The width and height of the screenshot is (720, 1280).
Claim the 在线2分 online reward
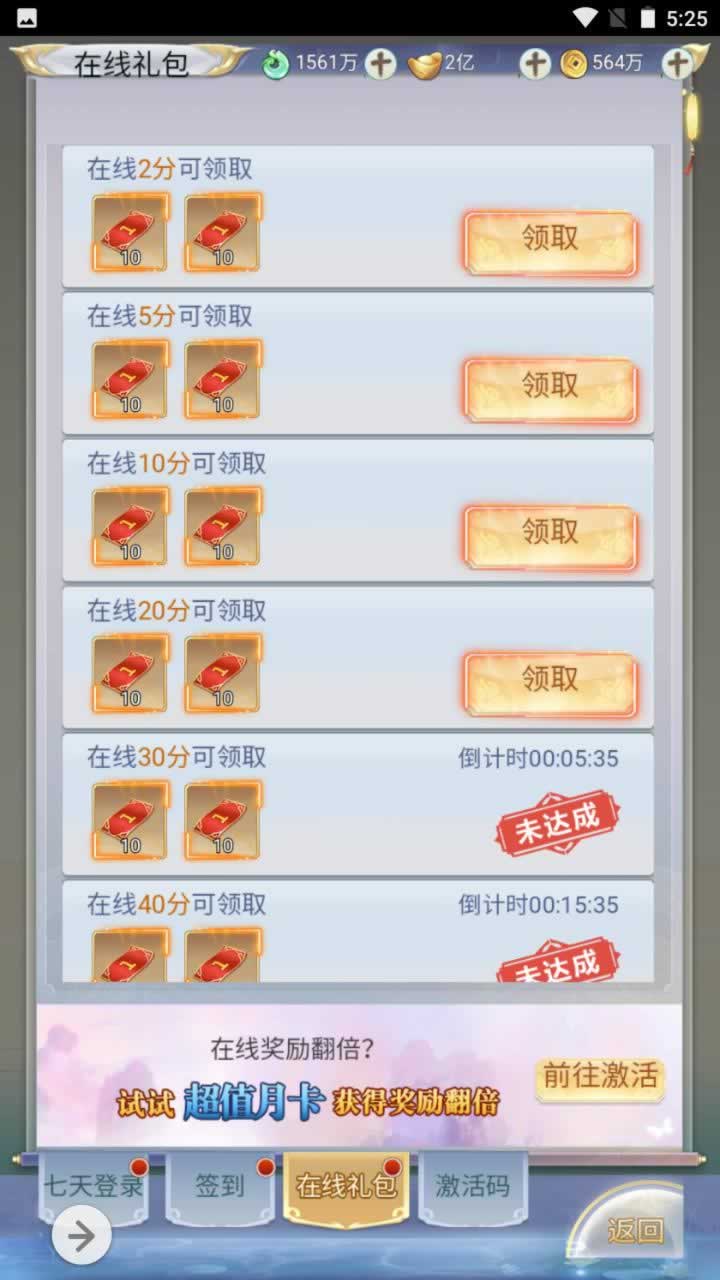pos(550,241)
